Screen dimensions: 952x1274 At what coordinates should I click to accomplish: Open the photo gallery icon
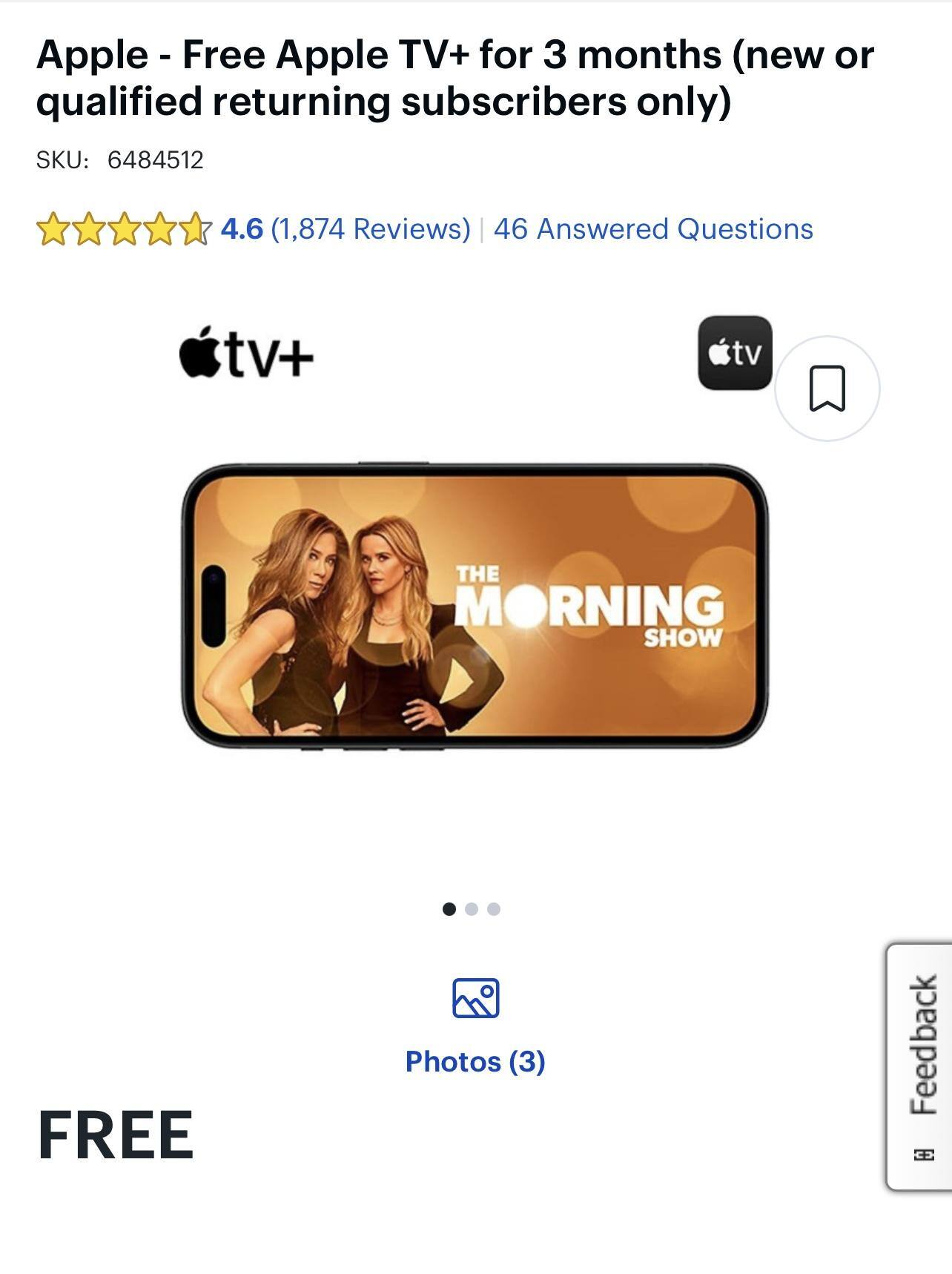click(x=475, y=1000)
